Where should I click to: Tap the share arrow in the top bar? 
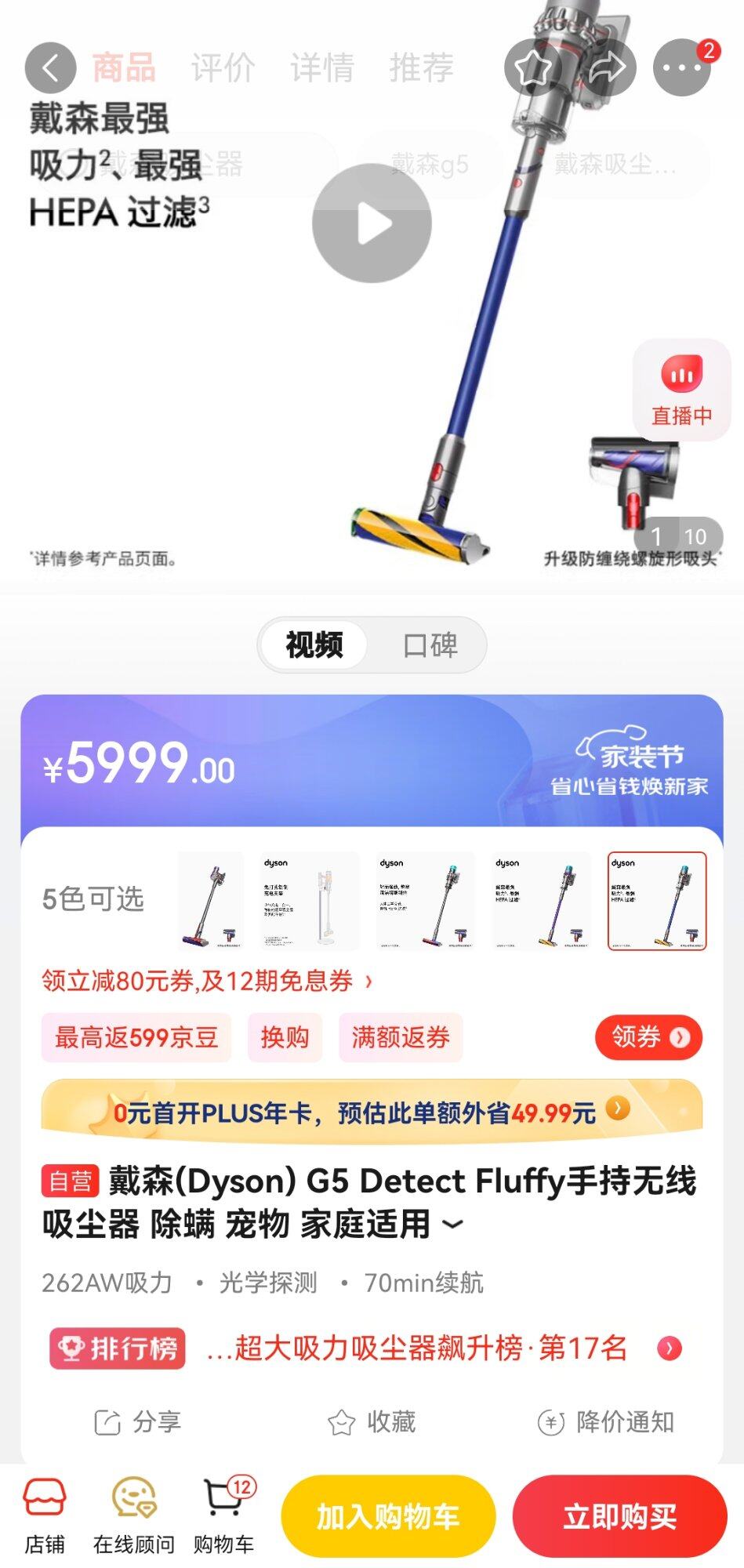(606, 68)
